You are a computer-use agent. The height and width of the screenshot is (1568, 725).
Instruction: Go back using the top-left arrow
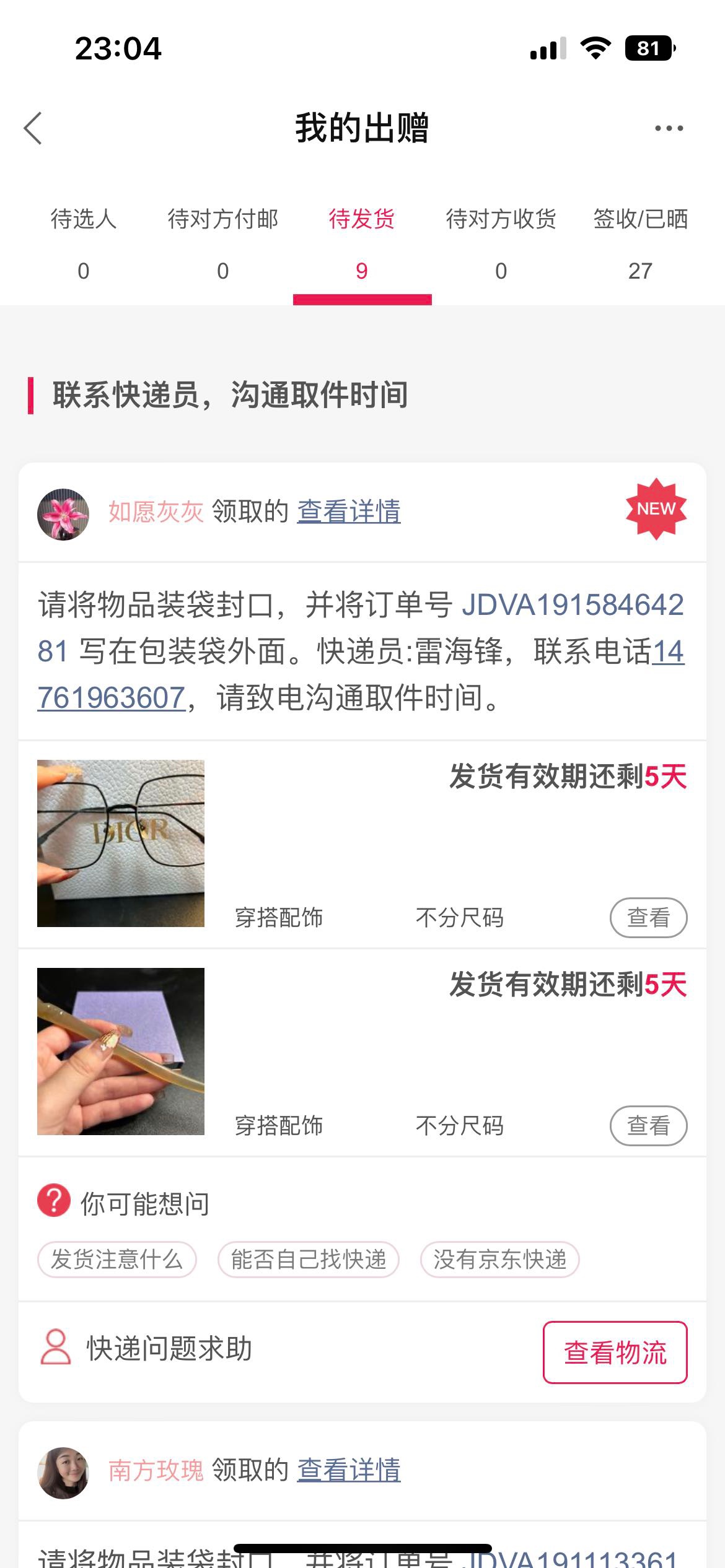pyautogui.click(x=33, y=128)
